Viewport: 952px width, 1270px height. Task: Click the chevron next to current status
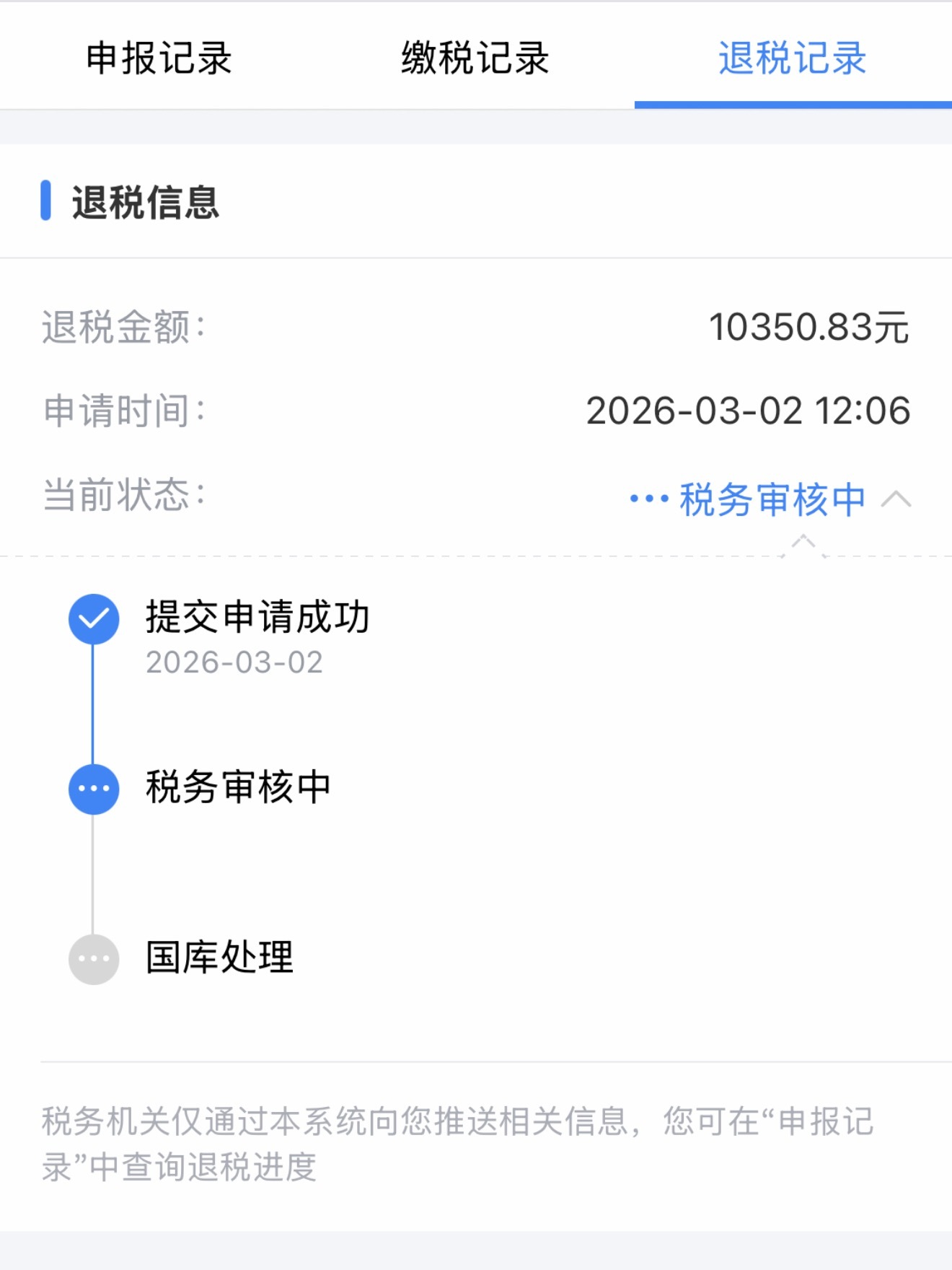click(x=896, y=498)
